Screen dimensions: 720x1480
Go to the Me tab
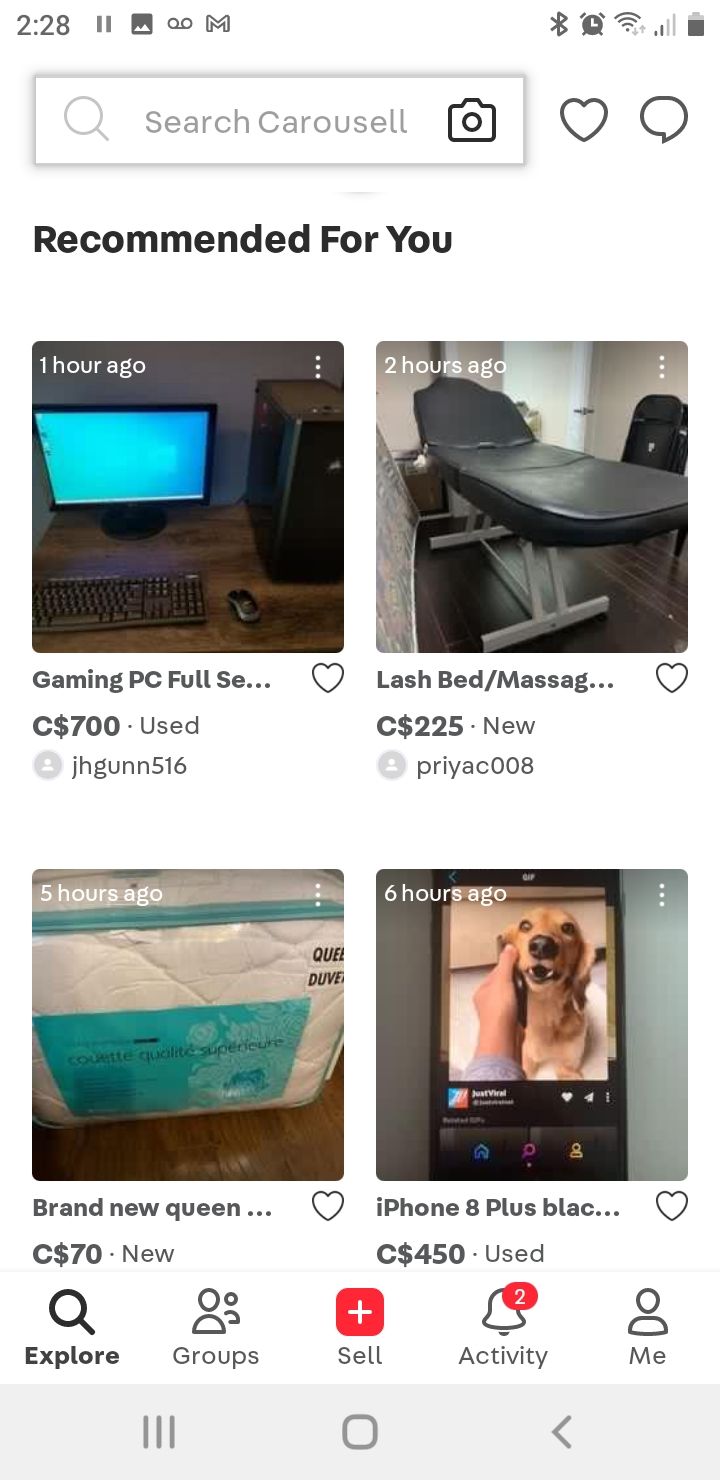[x=647, y=1328]
